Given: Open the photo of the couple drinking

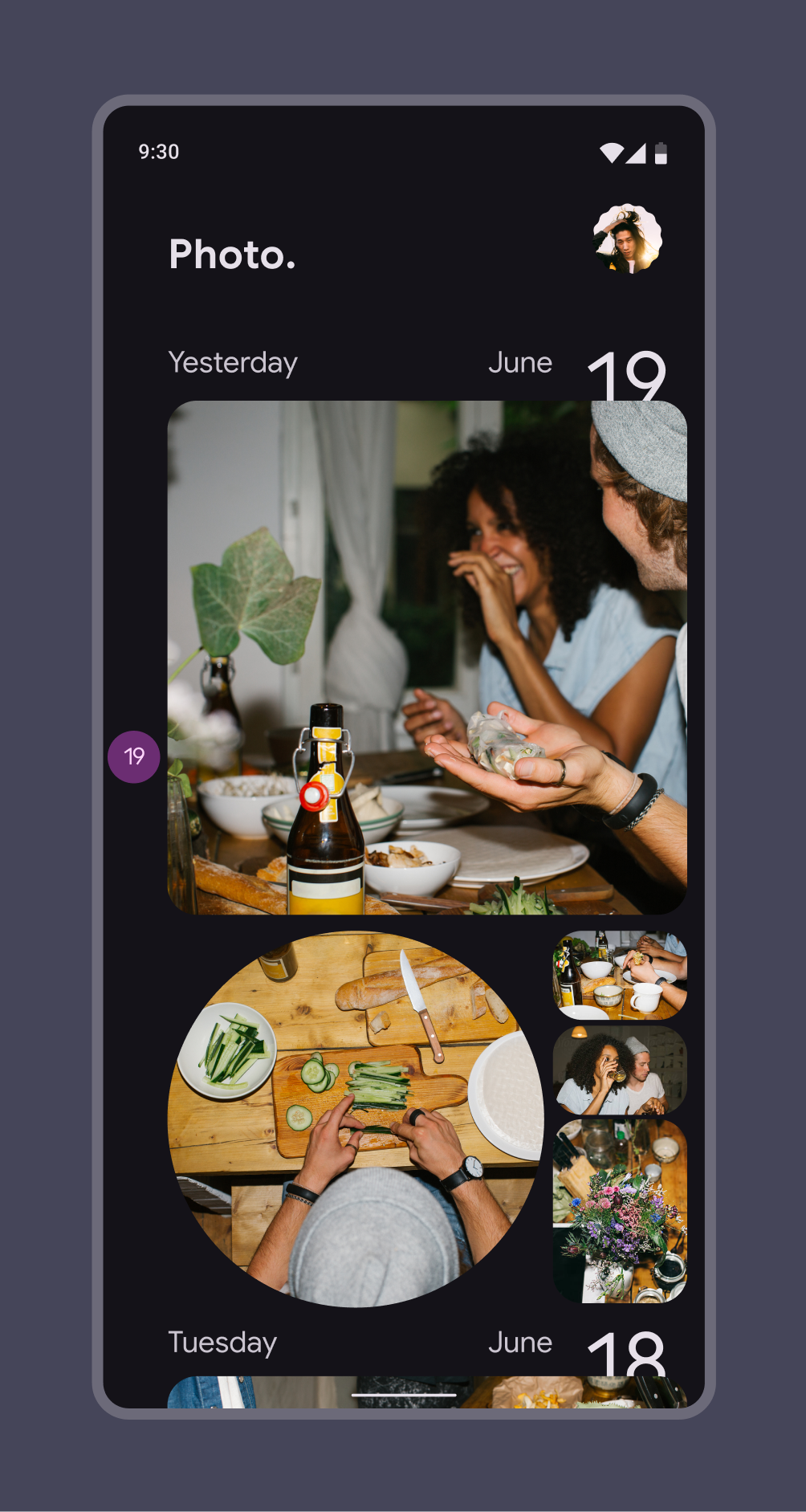Looking at the screenshot, I should (620, 1070).
